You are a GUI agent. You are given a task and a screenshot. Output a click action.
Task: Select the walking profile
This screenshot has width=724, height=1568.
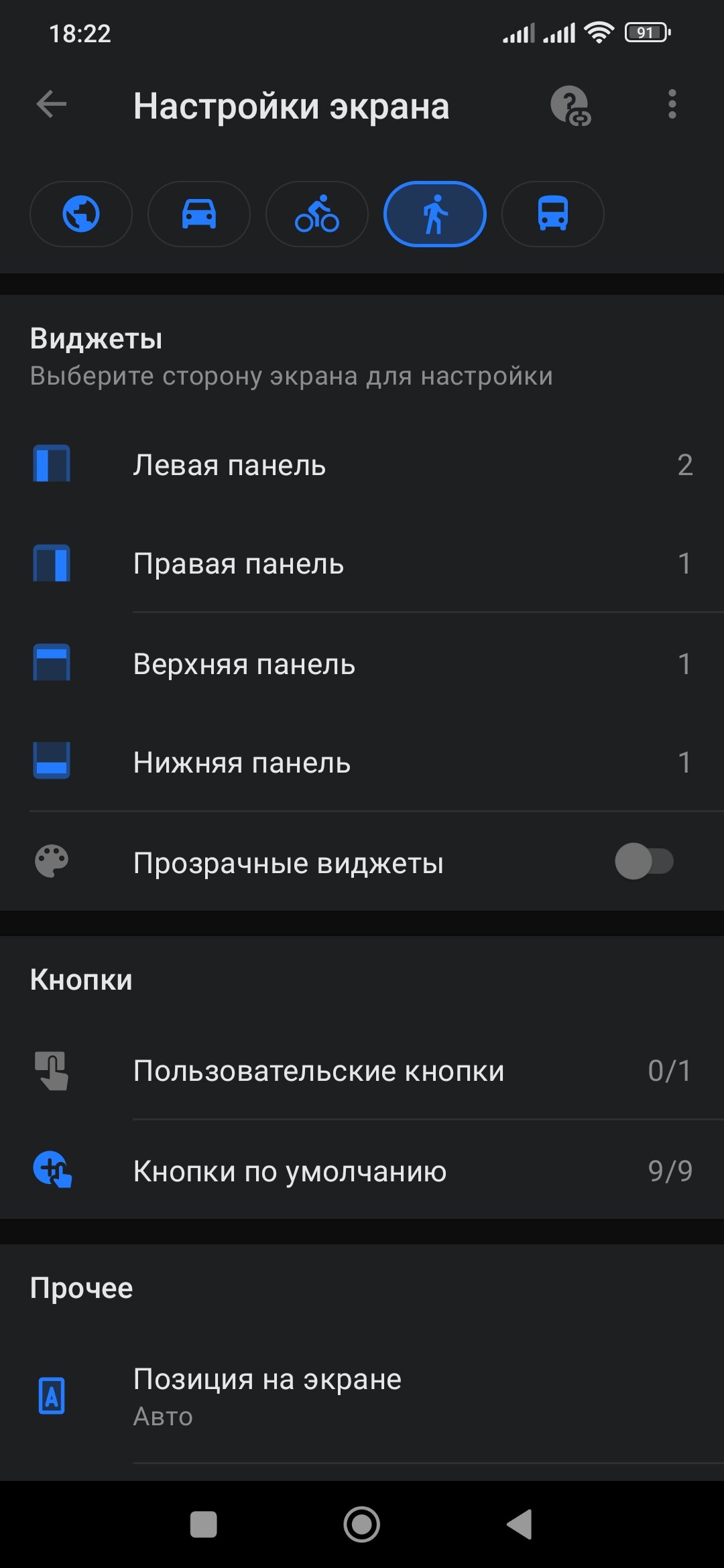pos(435,214)
